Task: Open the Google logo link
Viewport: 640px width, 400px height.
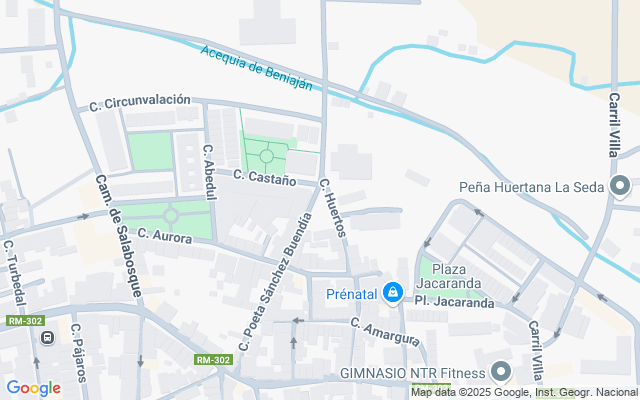Action: point(33,388)
